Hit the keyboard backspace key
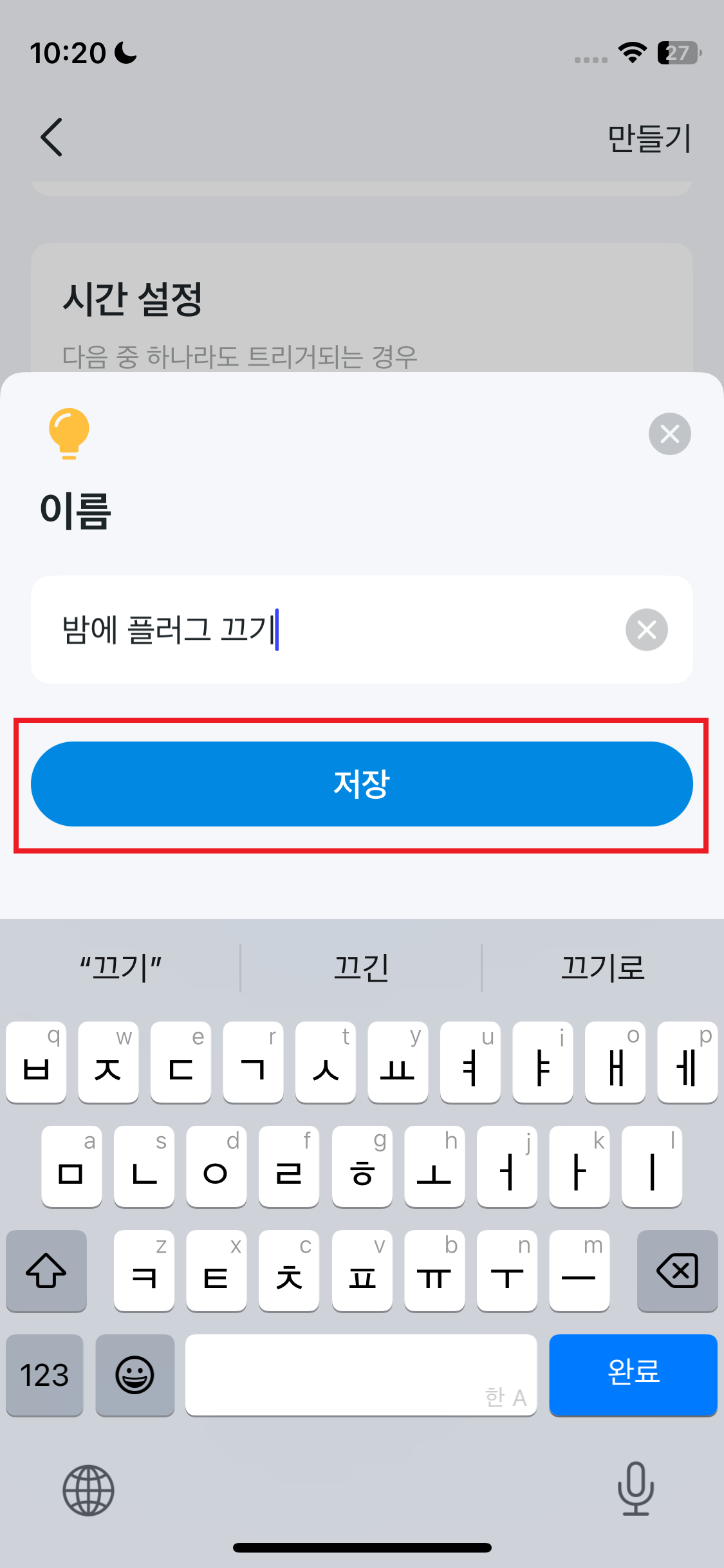Image resolution: width=724 pixels, height=1568 pixels. pos(677,1271)
